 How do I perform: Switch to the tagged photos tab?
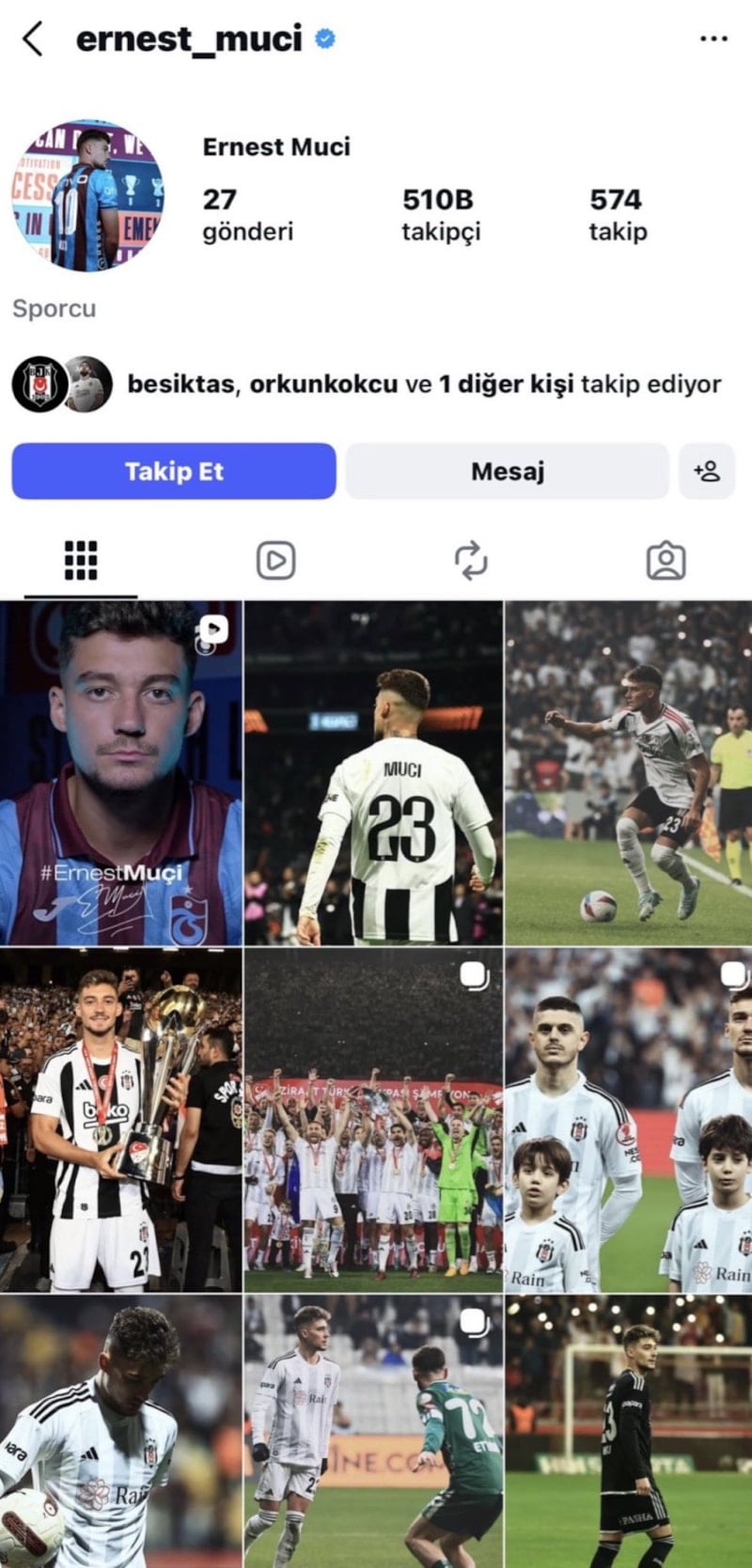(666, 561)
